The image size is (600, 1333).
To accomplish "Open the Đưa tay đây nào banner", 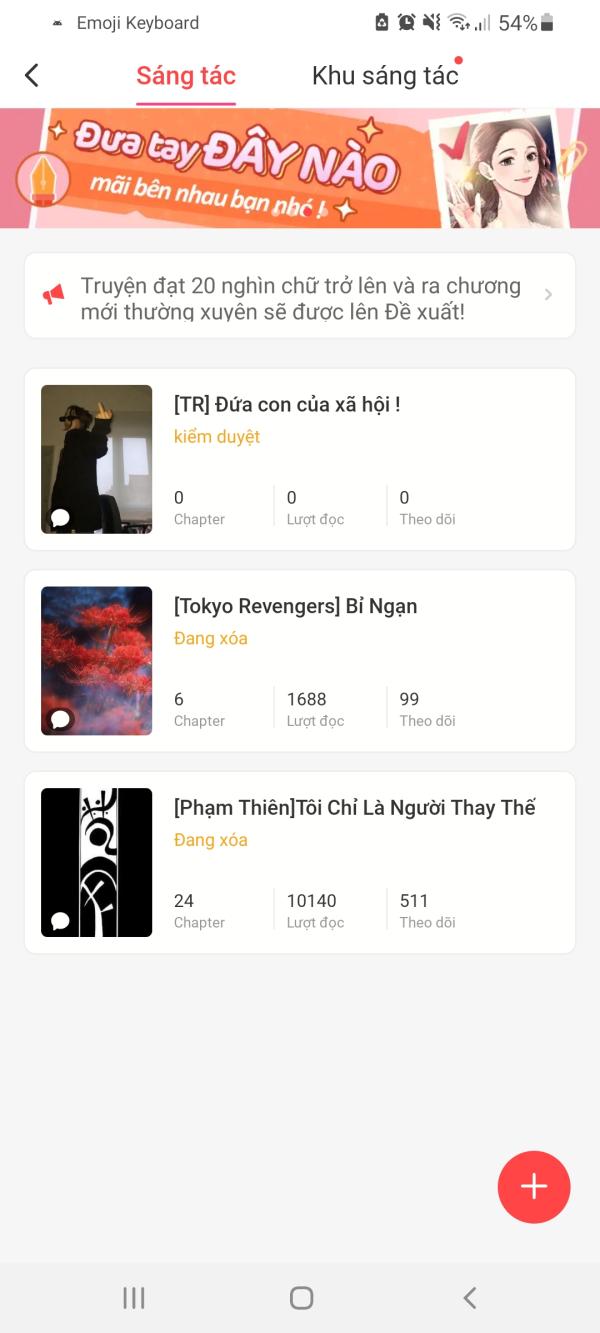I will (x=300, y=168).
